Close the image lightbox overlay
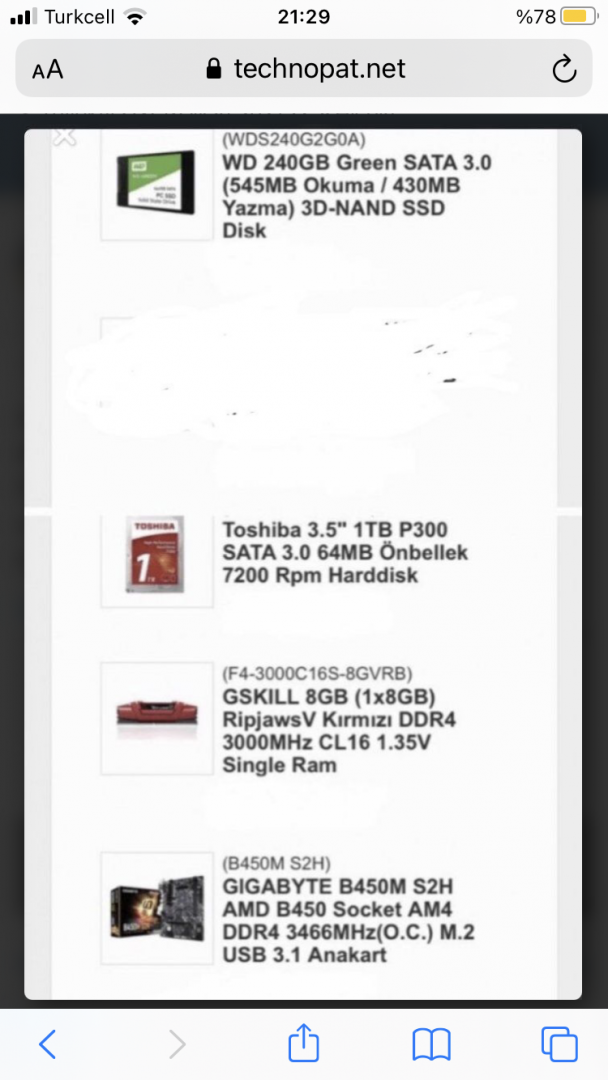Image resolution: width=608 pixels, height=1080 pixels. (x=64, y=137)
